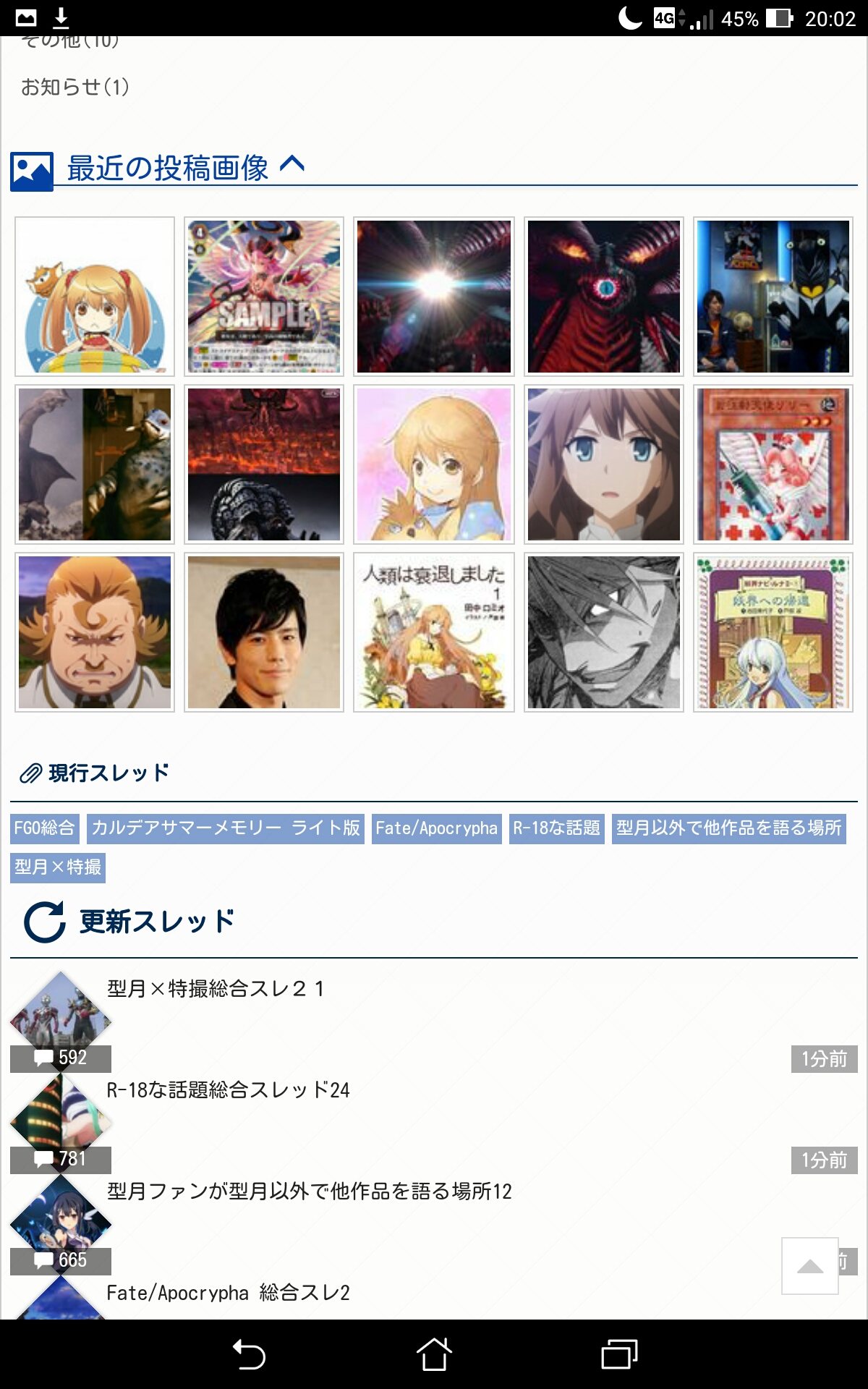868x1389 pixels.
Task: Open カルデアサマーメモリー ライト版 thread tag
Action: coord(226,828)
